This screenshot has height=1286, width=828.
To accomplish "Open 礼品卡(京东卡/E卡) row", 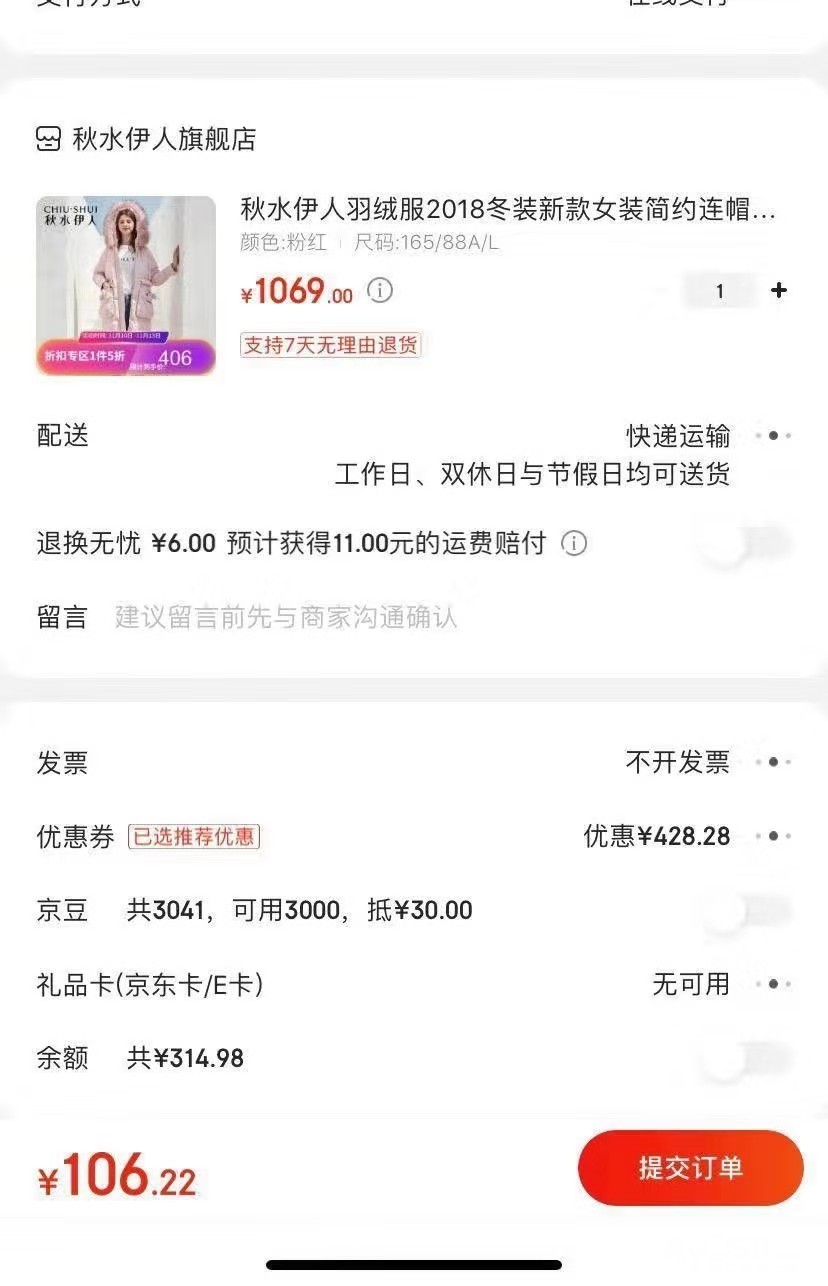I will pos(773,985).
